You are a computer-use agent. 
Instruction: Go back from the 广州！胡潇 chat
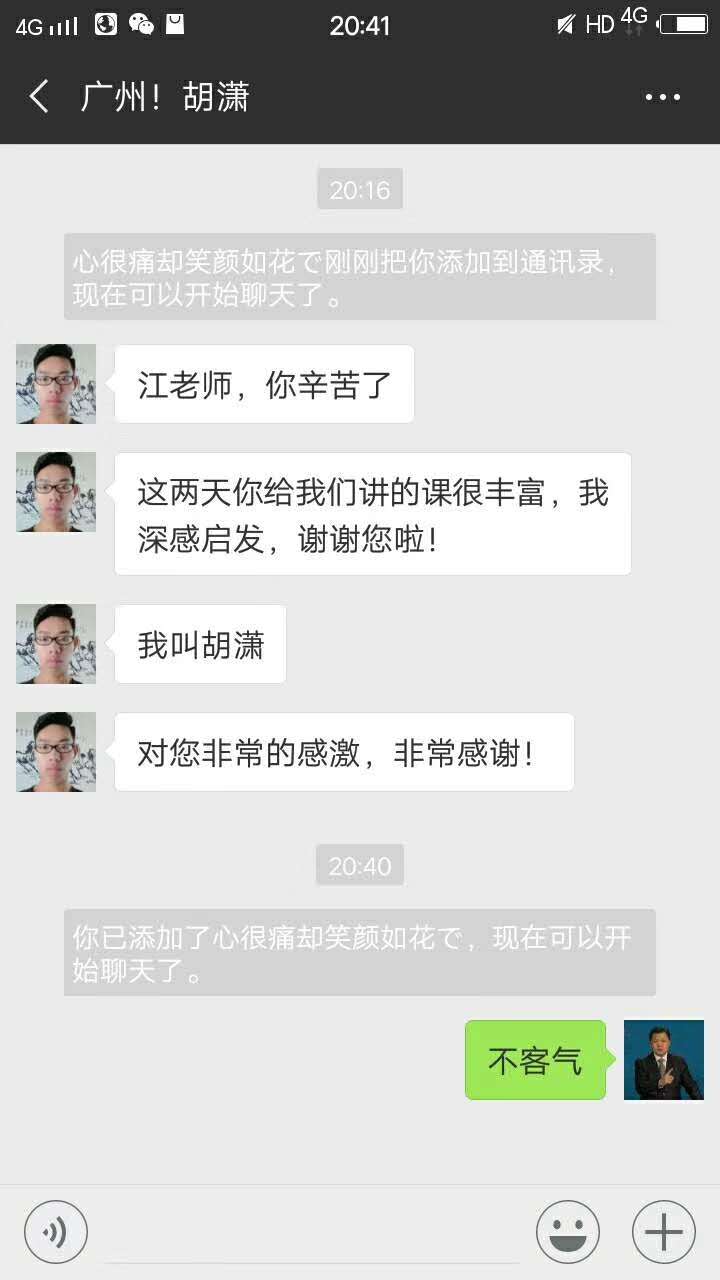38,97
